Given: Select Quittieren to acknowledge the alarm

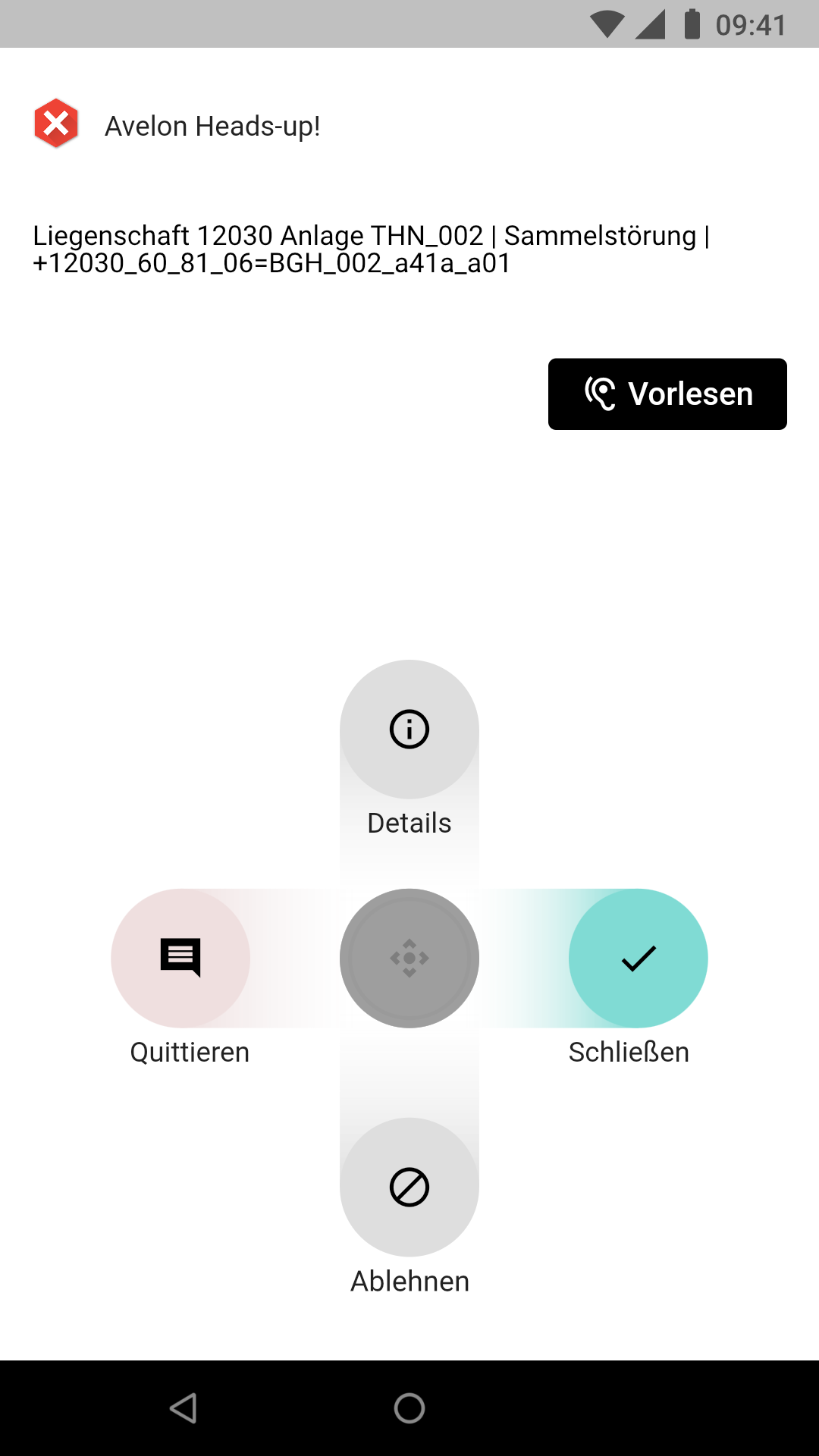Looking at the screenshot, I should 180,959.
